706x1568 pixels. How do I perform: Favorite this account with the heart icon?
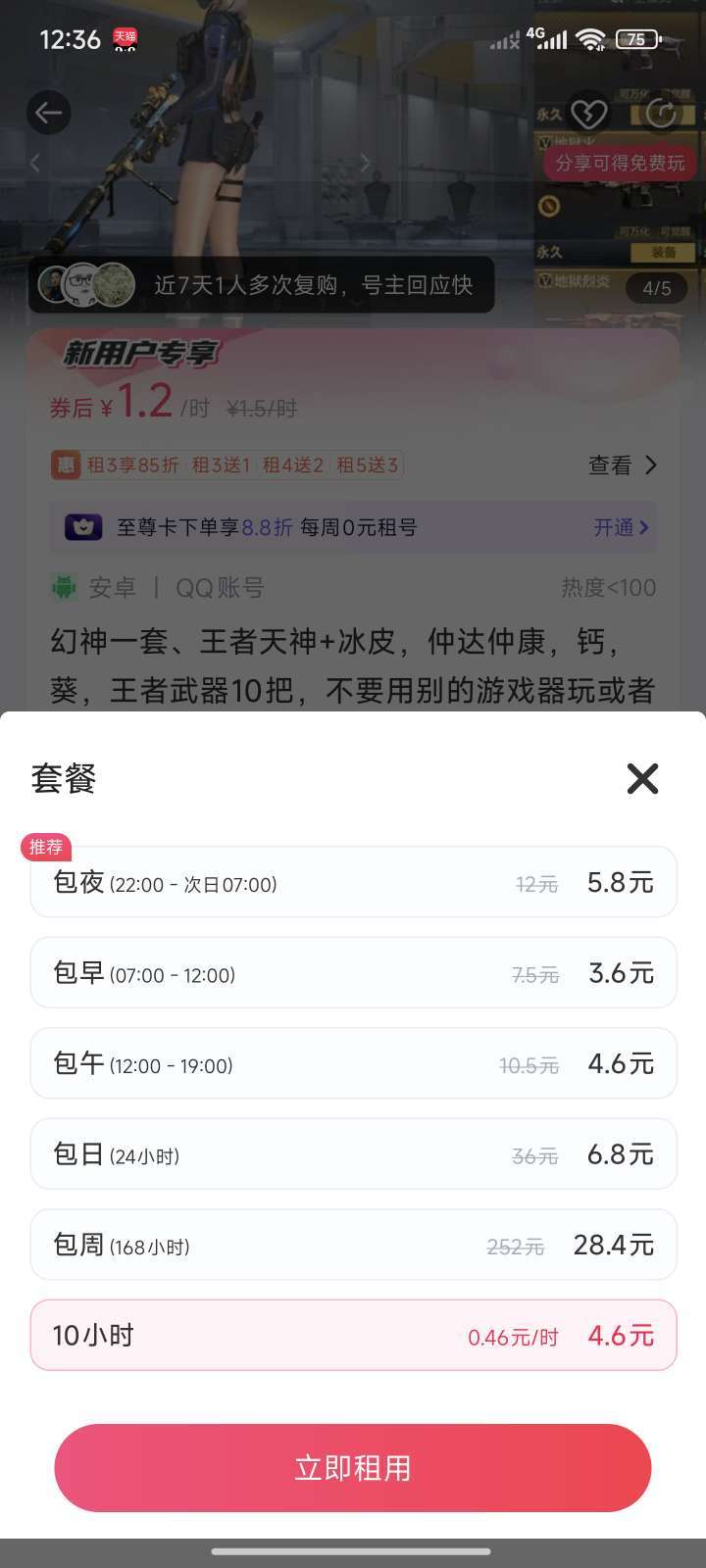point(589,114)
